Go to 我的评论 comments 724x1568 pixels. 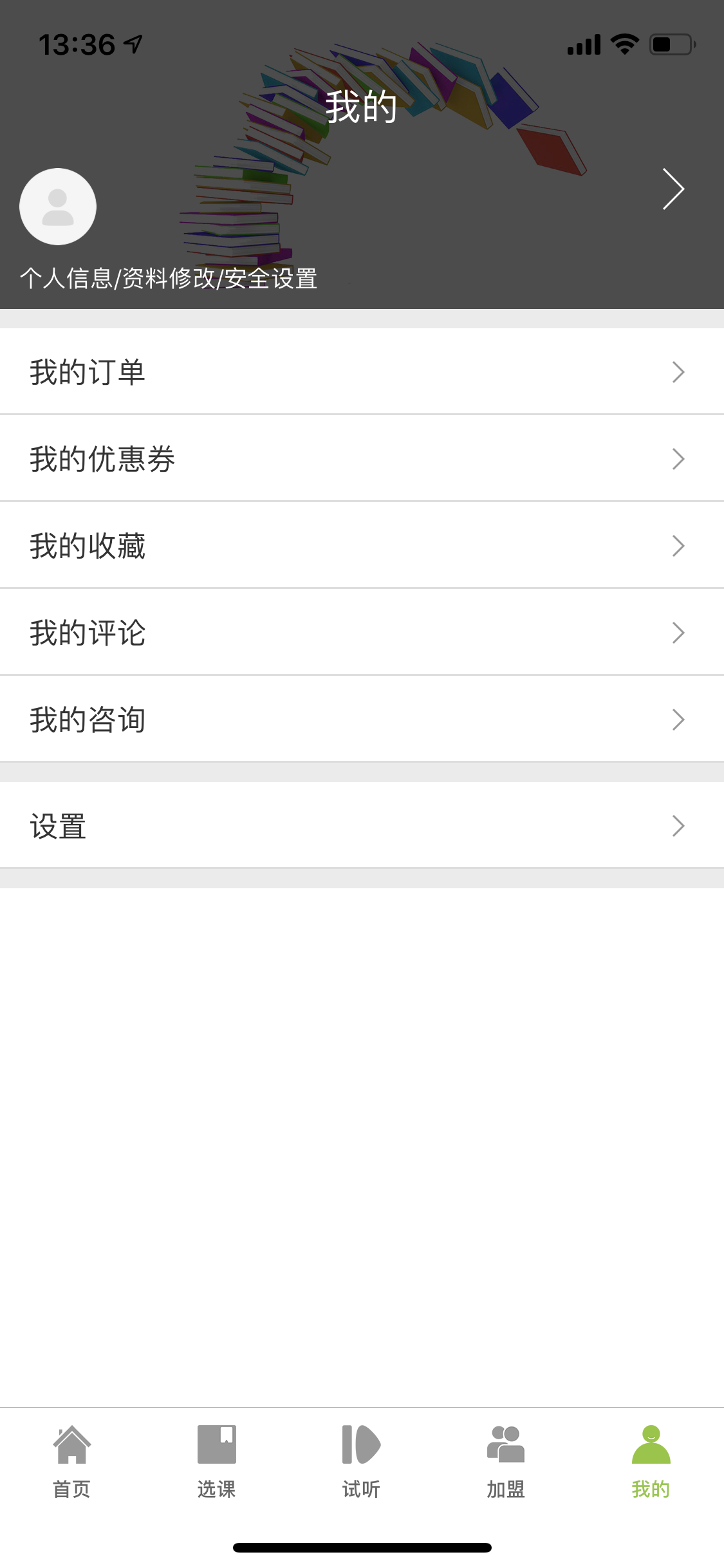[x=362, y=633]
